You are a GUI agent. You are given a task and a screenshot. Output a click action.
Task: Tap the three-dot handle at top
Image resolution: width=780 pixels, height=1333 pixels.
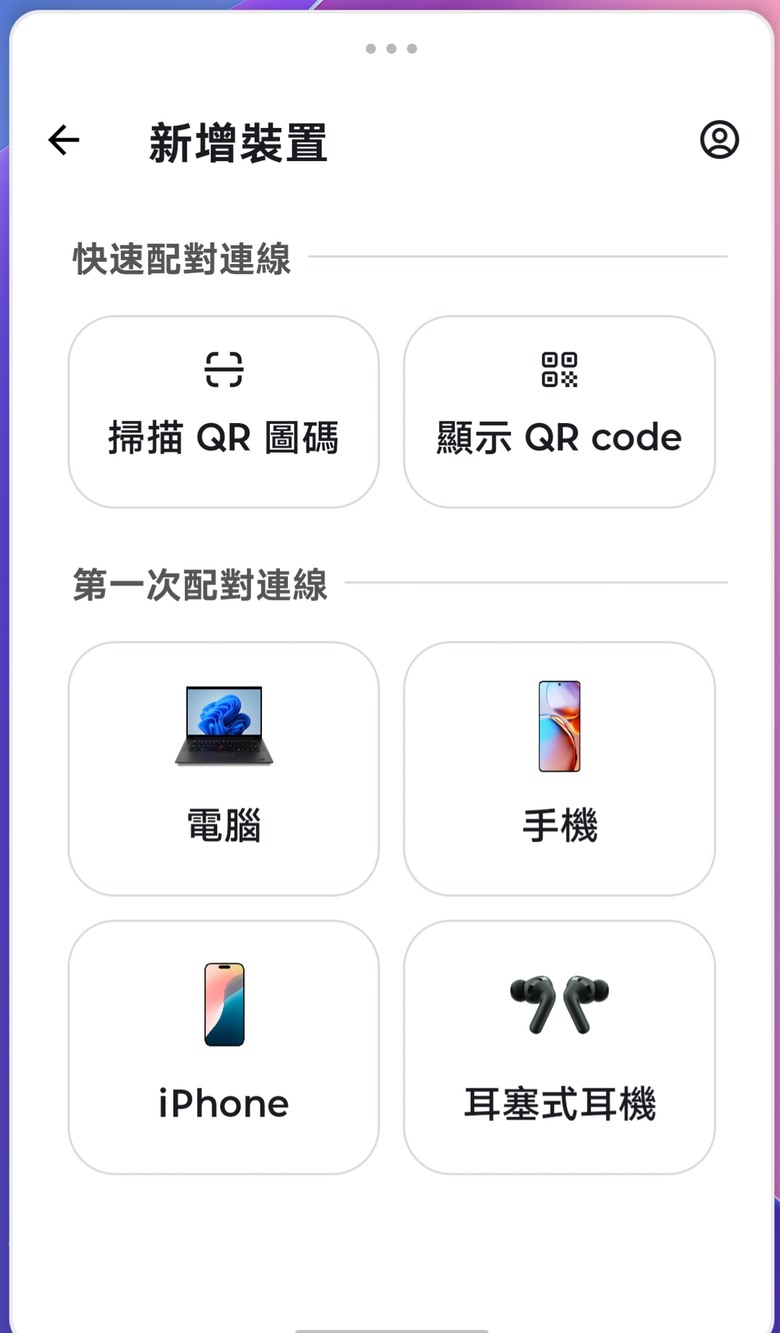391,48
